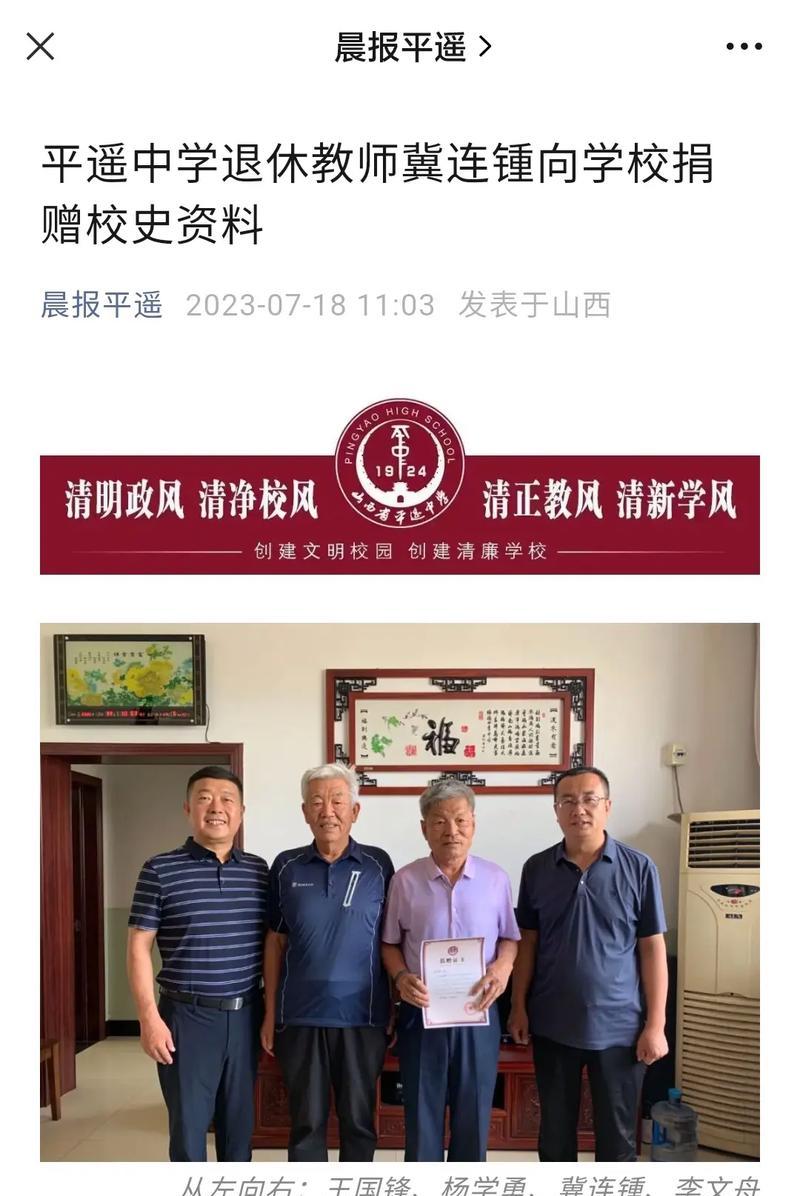
Task: Open the 晨报平遥 account title at top
Action: [x=412, y=47]
